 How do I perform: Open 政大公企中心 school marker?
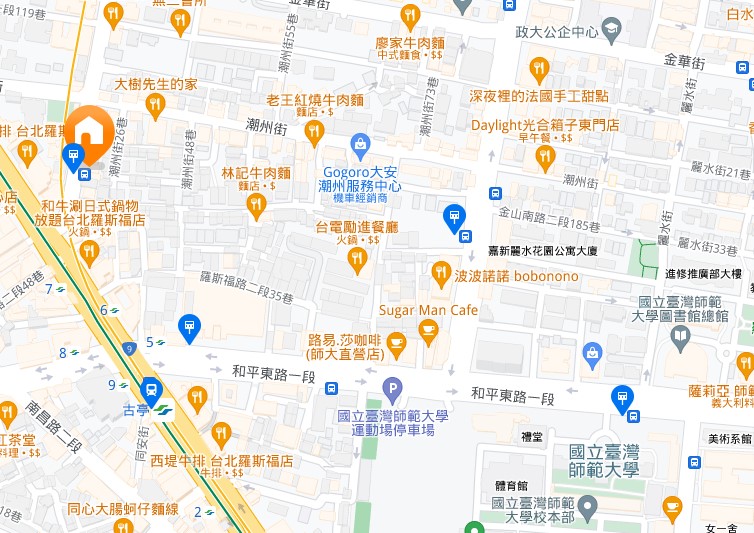coord(609,33)
